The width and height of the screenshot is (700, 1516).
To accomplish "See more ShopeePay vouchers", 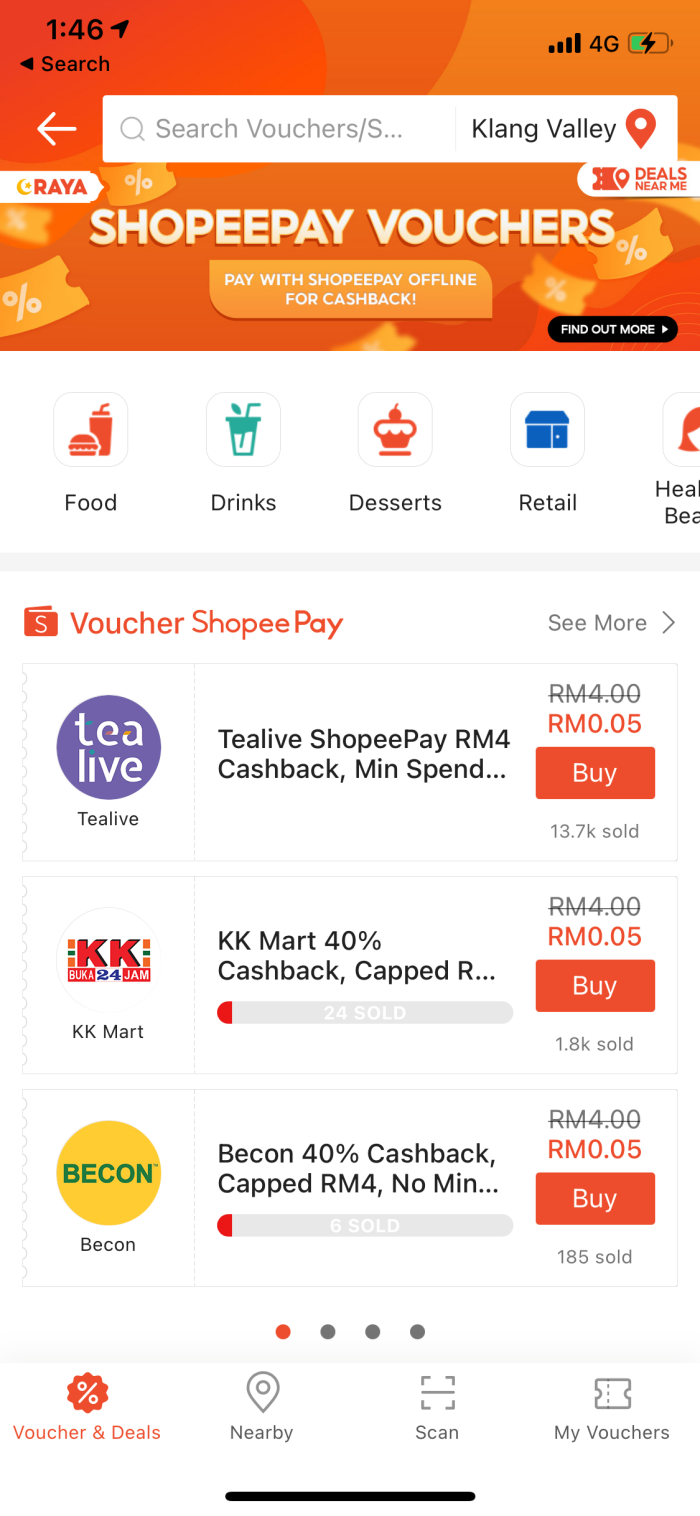I will pos(611,623).
